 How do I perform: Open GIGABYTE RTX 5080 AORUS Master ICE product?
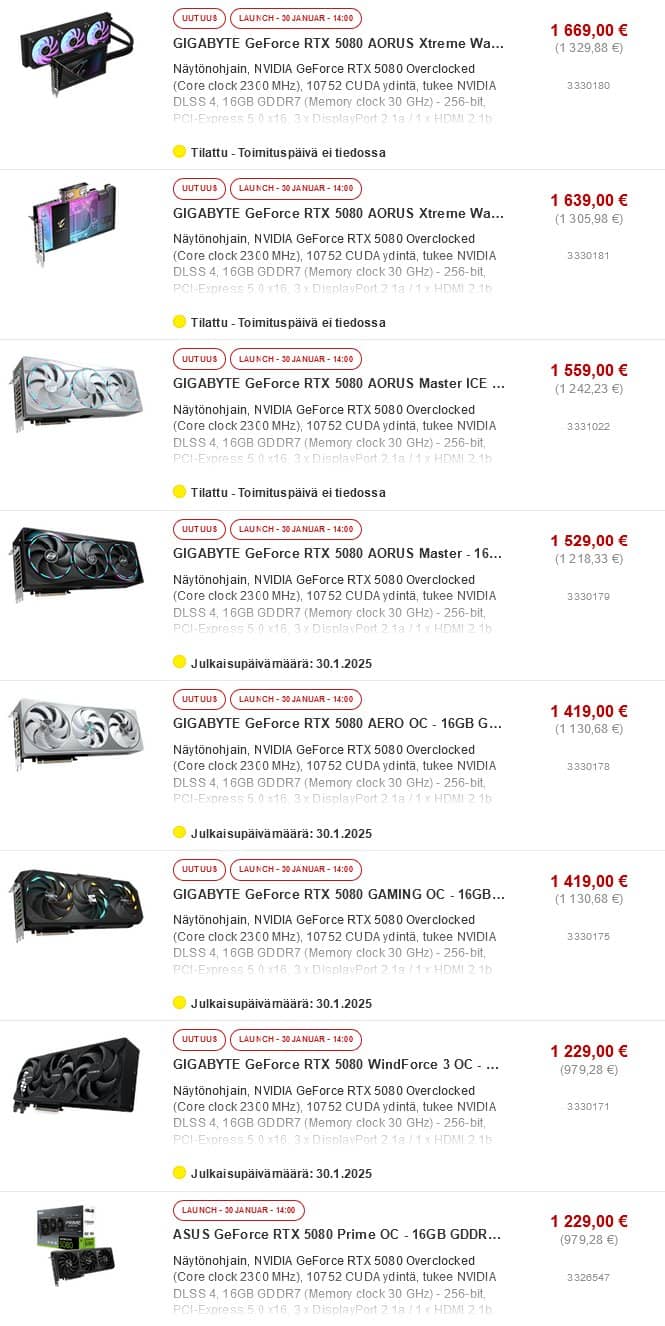click(x=338, y=384)
